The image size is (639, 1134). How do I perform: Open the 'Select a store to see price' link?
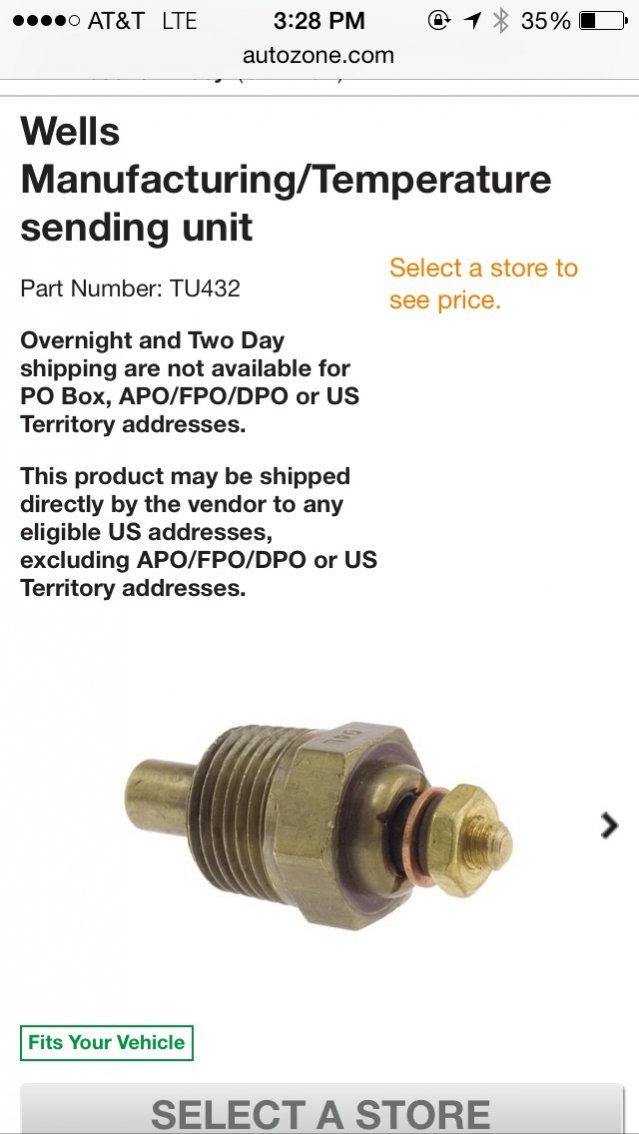(x=484, y=284)
